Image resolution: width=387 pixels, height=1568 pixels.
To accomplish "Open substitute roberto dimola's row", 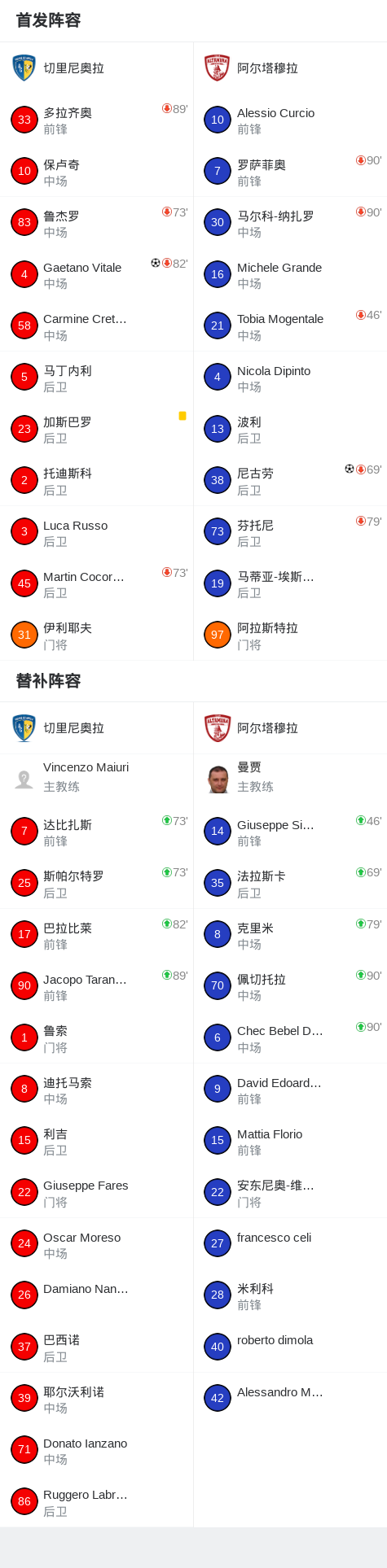I will 290,1347.
